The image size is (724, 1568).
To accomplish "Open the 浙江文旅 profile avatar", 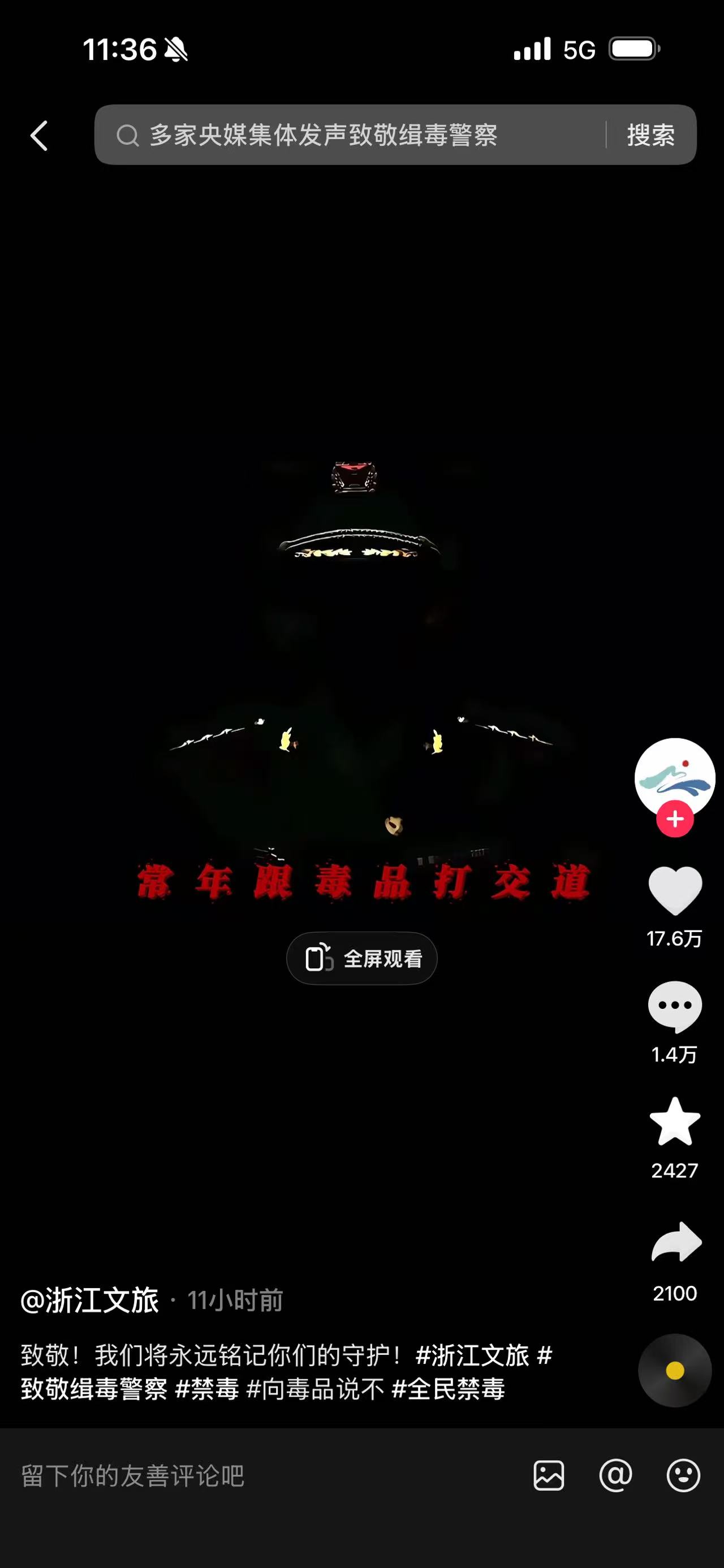I will tap(674, 777).
